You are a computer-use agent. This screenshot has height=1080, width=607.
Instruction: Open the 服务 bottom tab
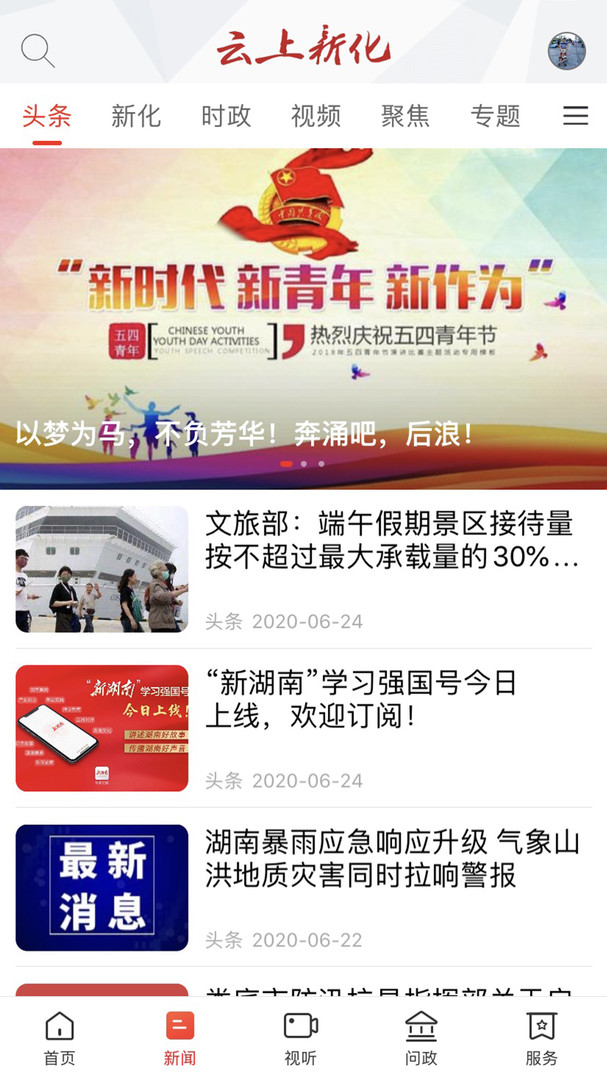(542, 1038)
